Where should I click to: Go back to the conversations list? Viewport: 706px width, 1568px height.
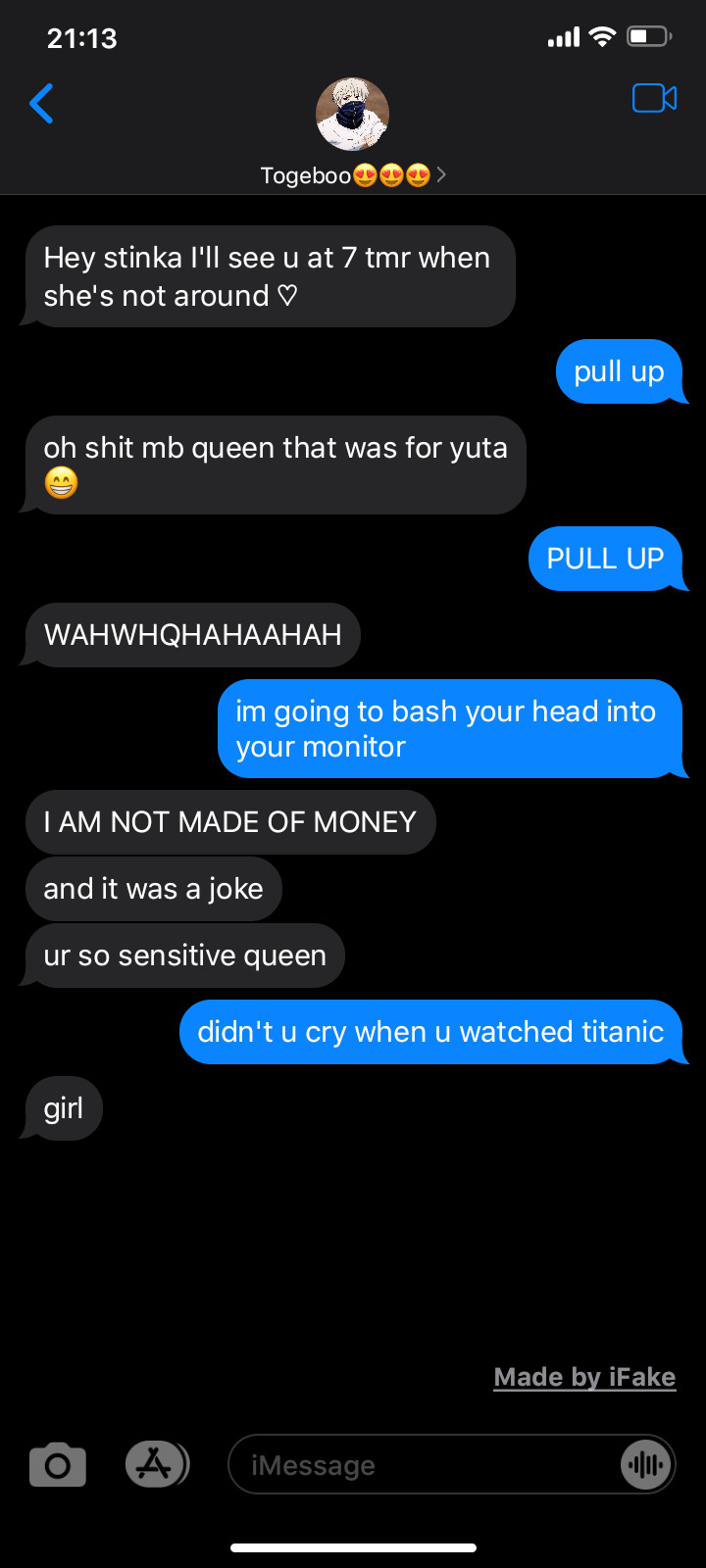[41, 104]
